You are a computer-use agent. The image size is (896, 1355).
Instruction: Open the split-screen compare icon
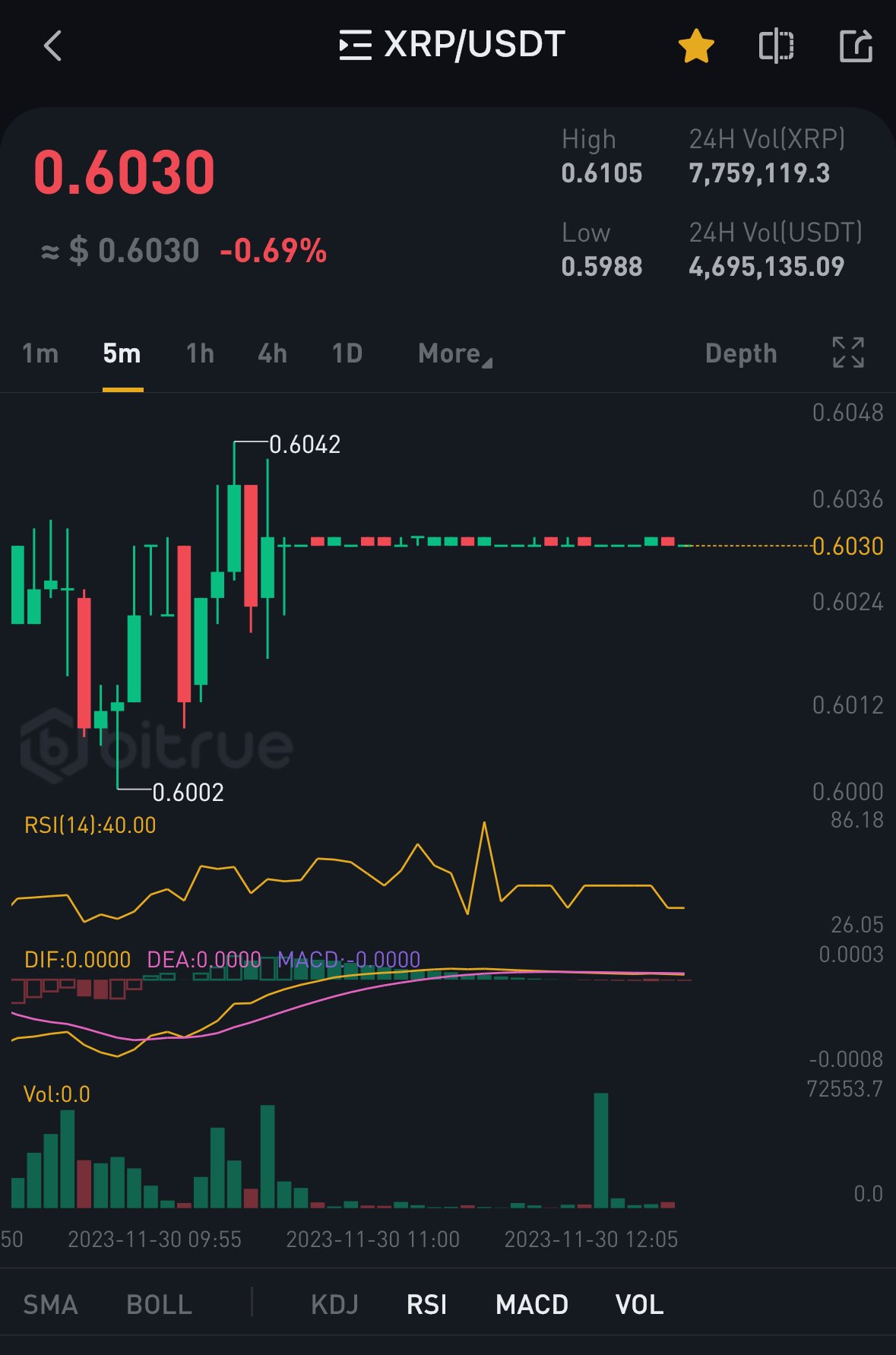point(776,46)
